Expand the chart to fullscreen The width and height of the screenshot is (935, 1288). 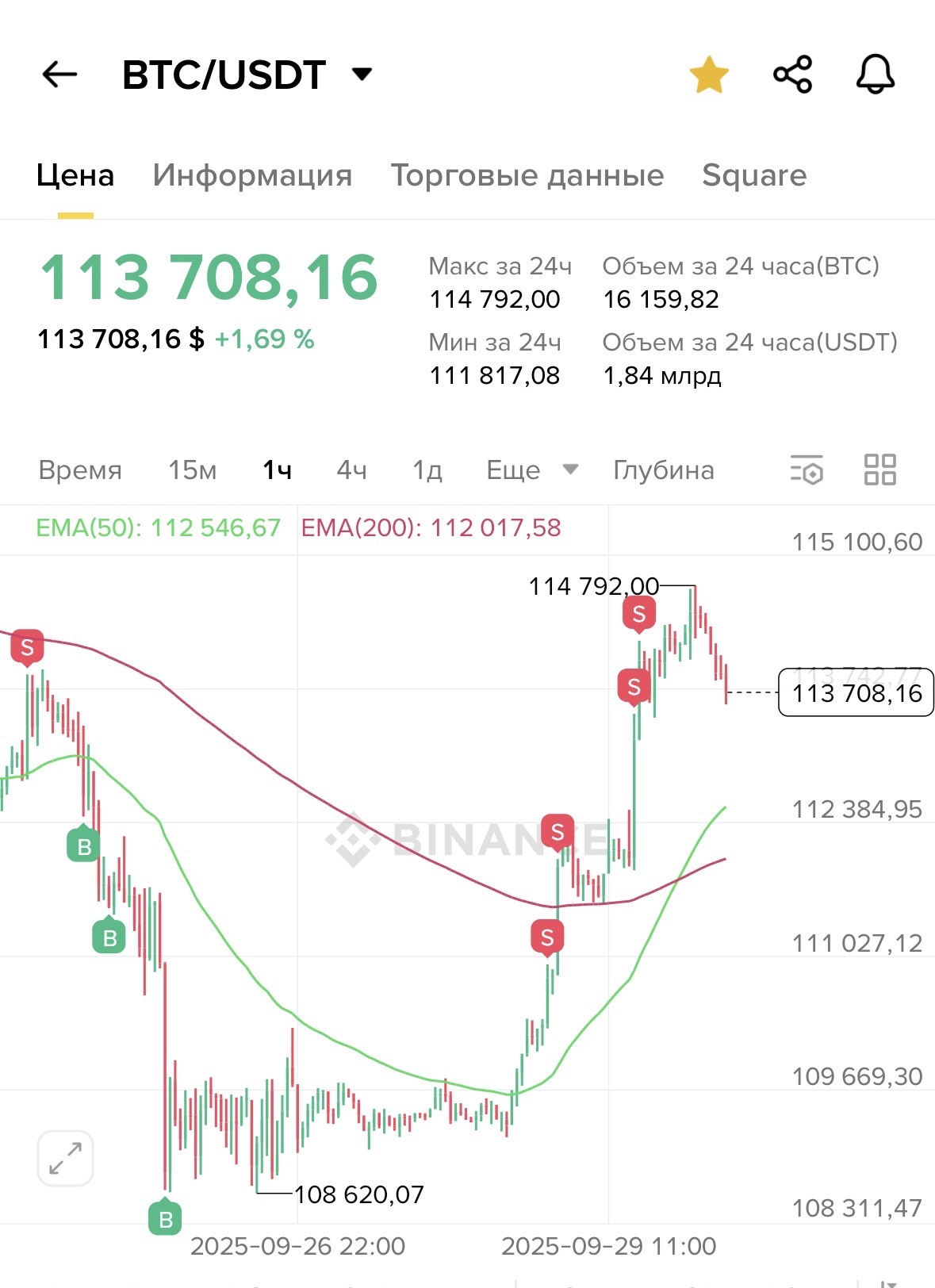tap(65, 1158)
